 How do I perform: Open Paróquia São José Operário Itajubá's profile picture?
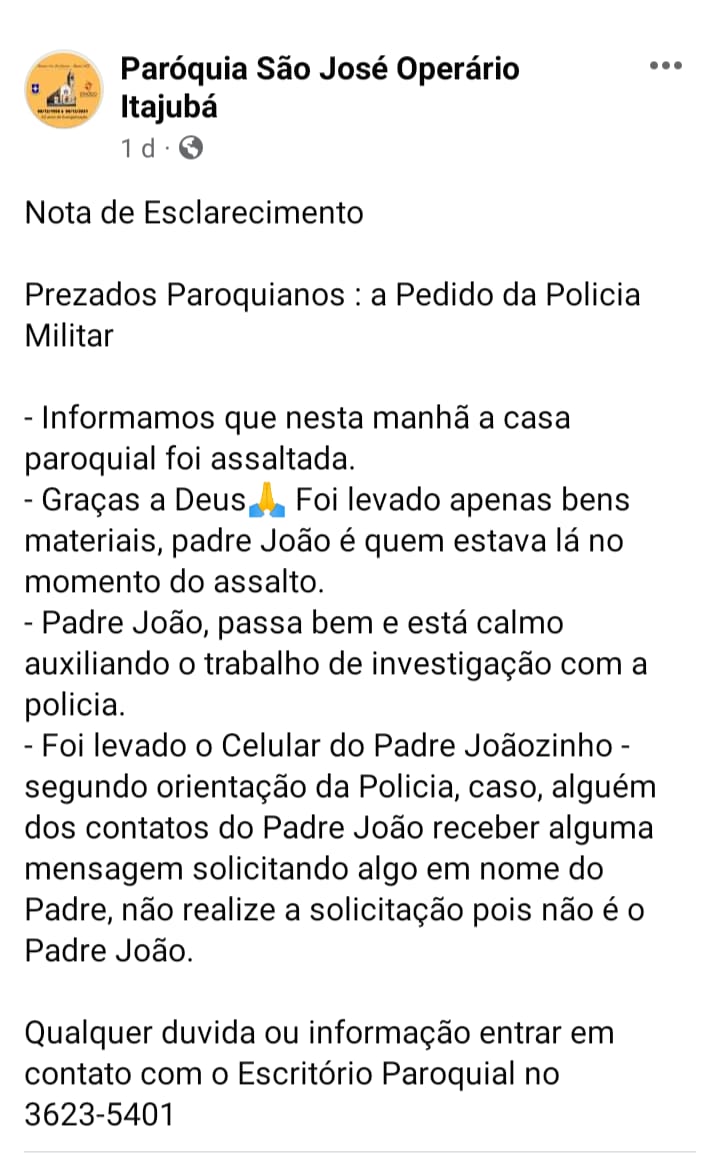click(63, 88)
